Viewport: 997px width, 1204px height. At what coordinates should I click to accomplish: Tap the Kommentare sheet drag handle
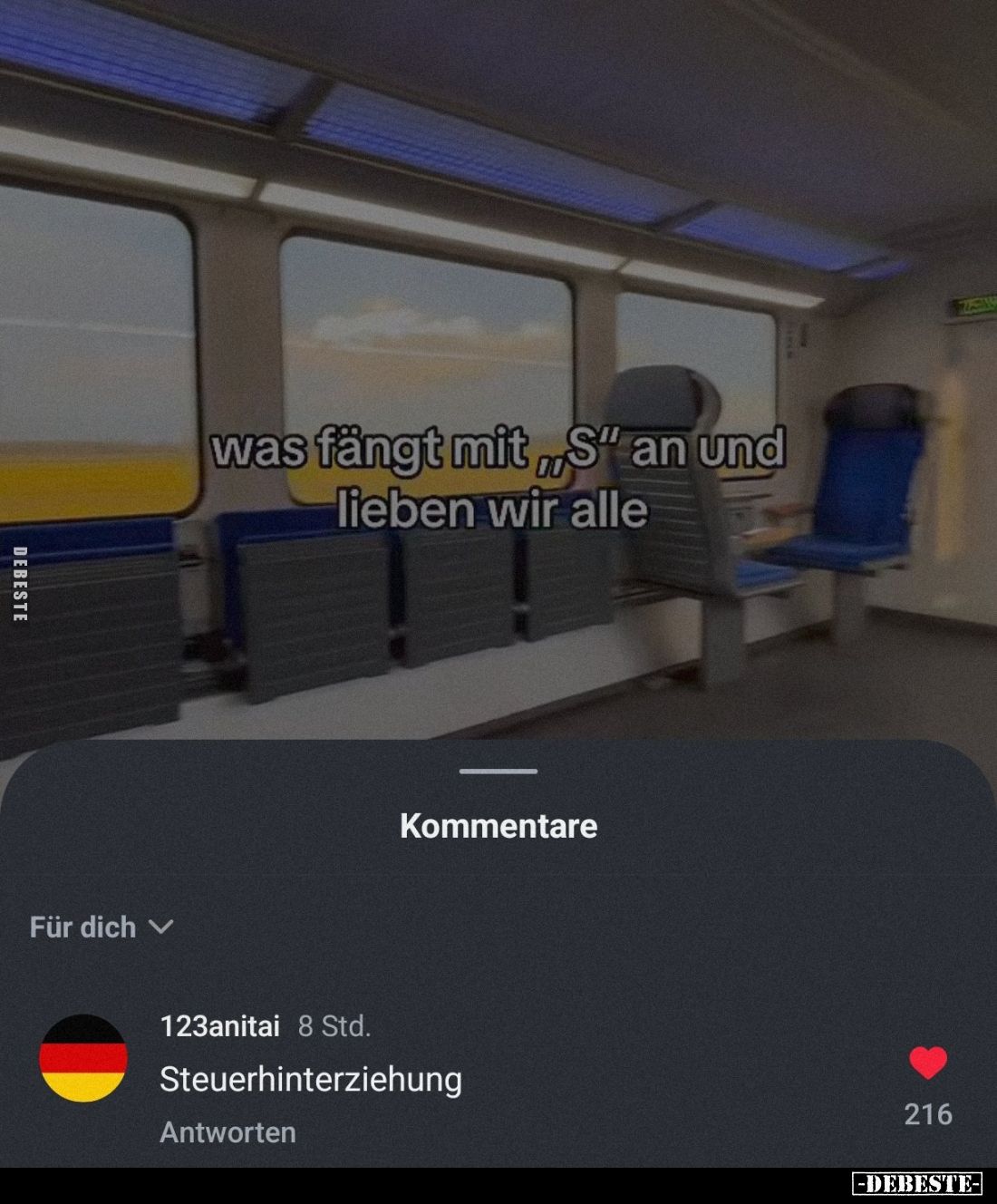(x=498, y=772)
